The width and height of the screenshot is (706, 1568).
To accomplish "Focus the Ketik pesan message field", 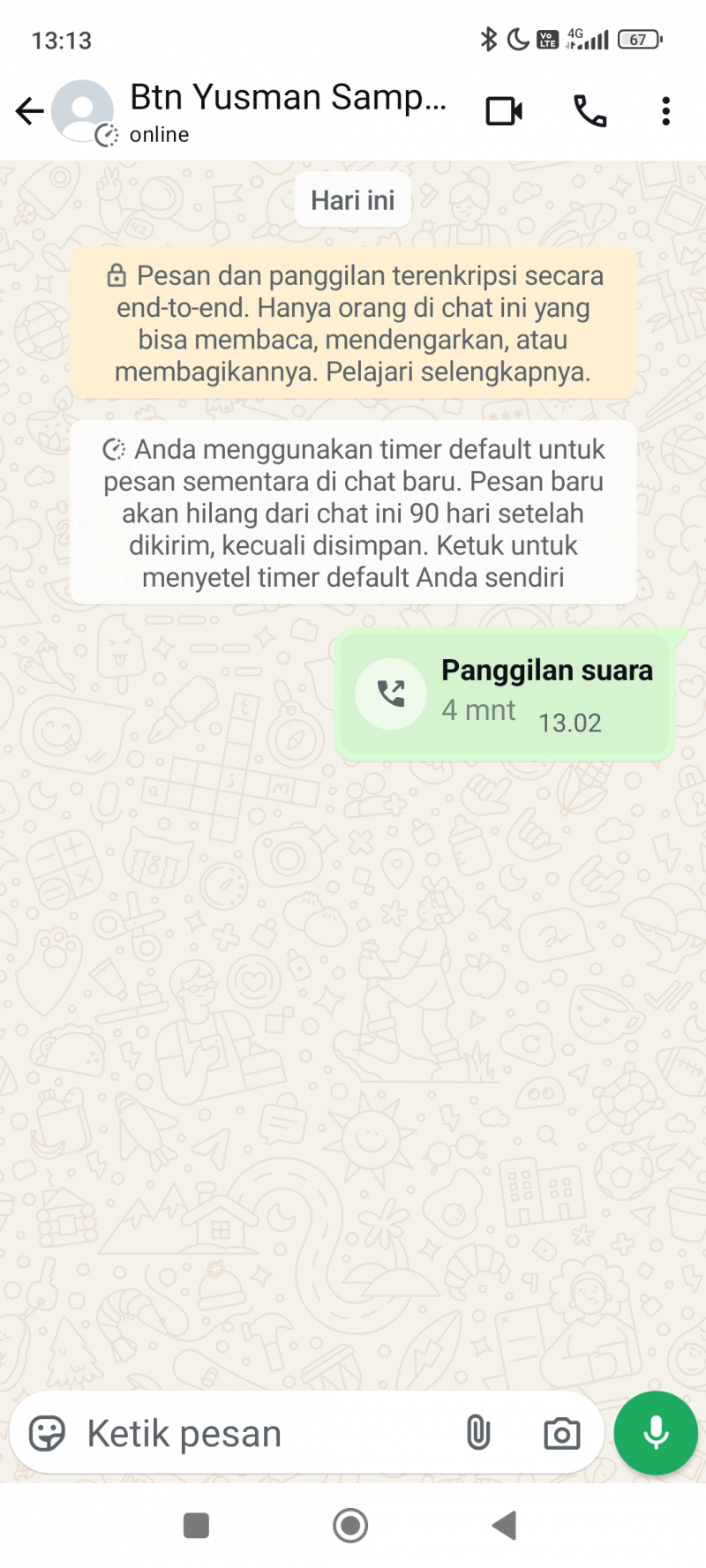I will 265,1433.
